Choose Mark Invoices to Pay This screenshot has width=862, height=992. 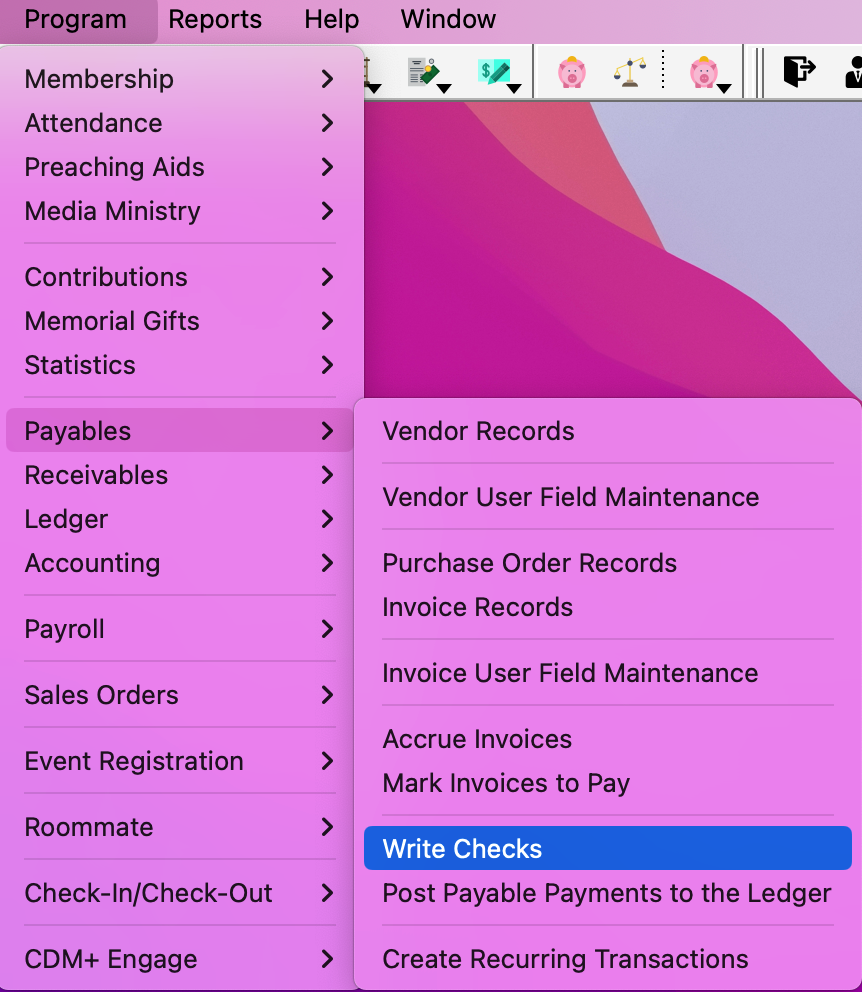pyautogui.click(x=506, y=783)
